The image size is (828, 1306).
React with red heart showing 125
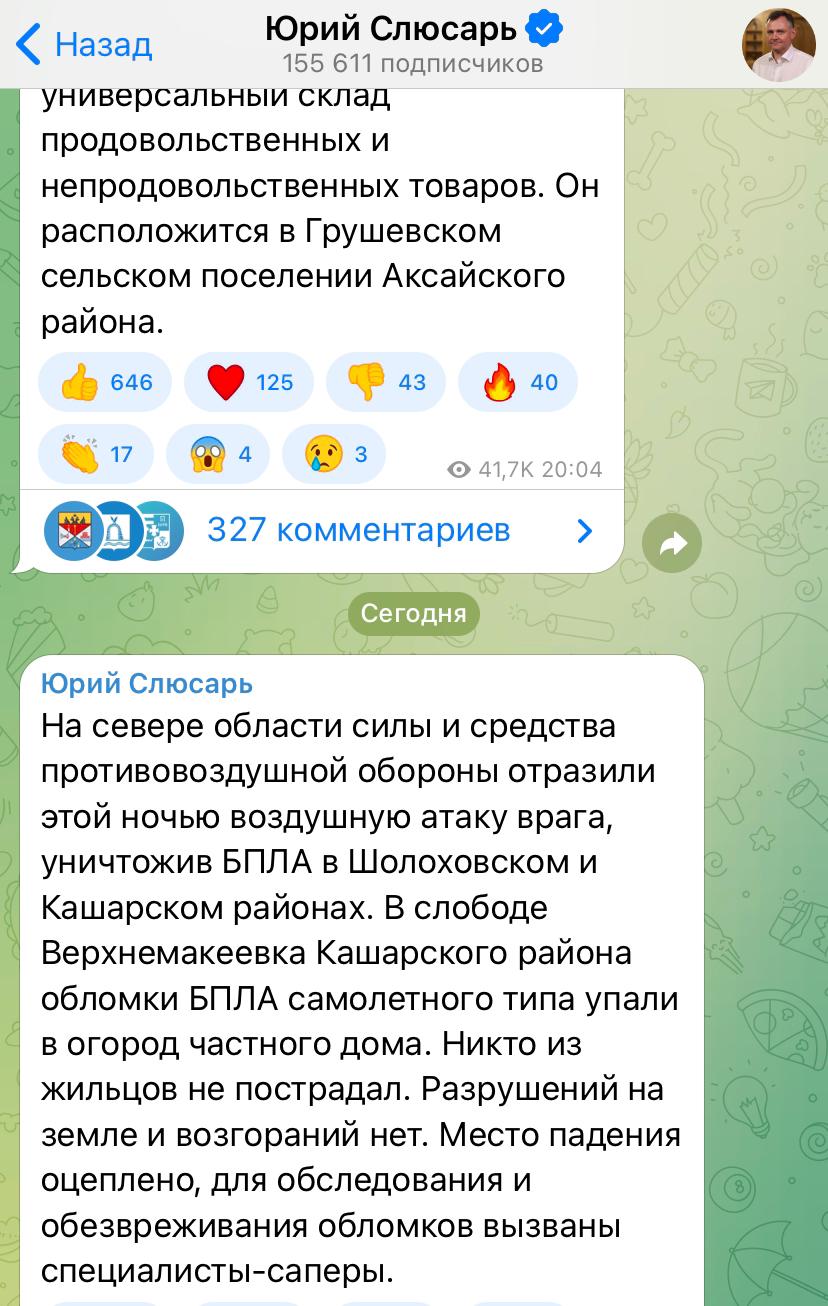pyautogui.click(x=248, y=382)
